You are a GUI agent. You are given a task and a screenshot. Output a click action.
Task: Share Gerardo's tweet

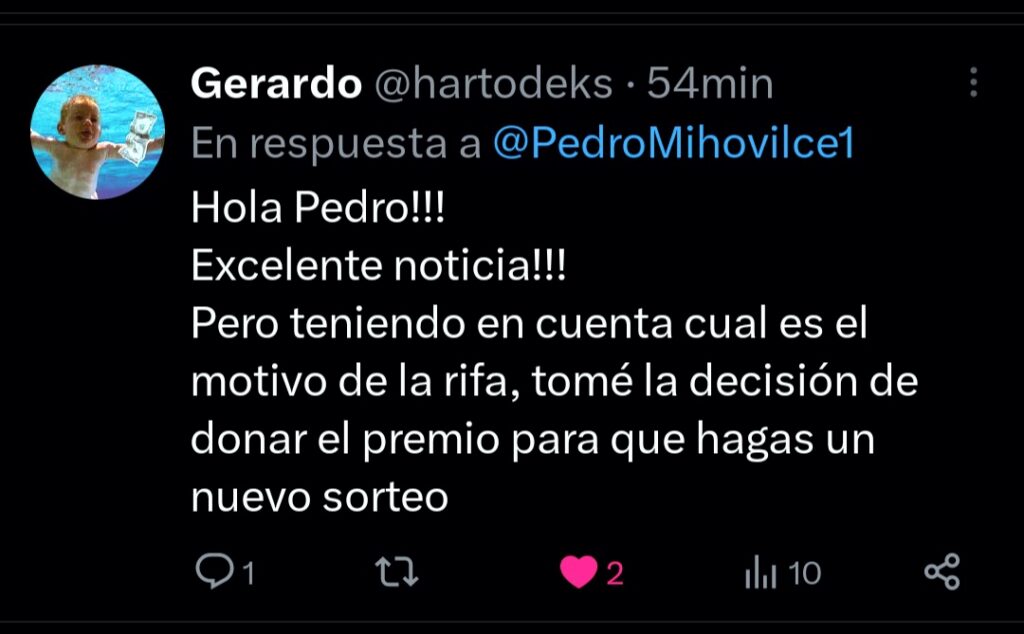coord(942,572)
